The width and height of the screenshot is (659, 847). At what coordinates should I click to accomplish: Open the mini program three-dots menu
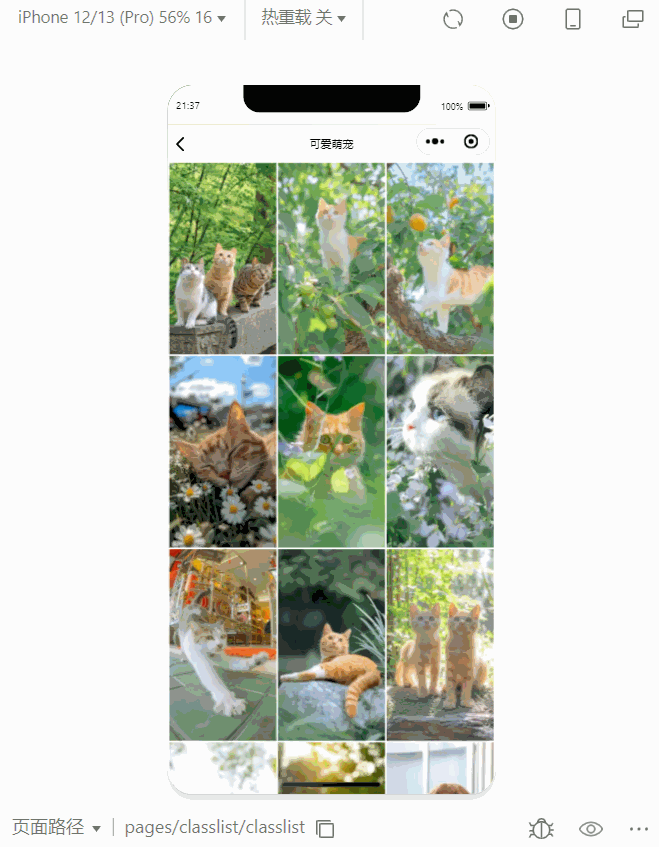[x=435, y=142]
